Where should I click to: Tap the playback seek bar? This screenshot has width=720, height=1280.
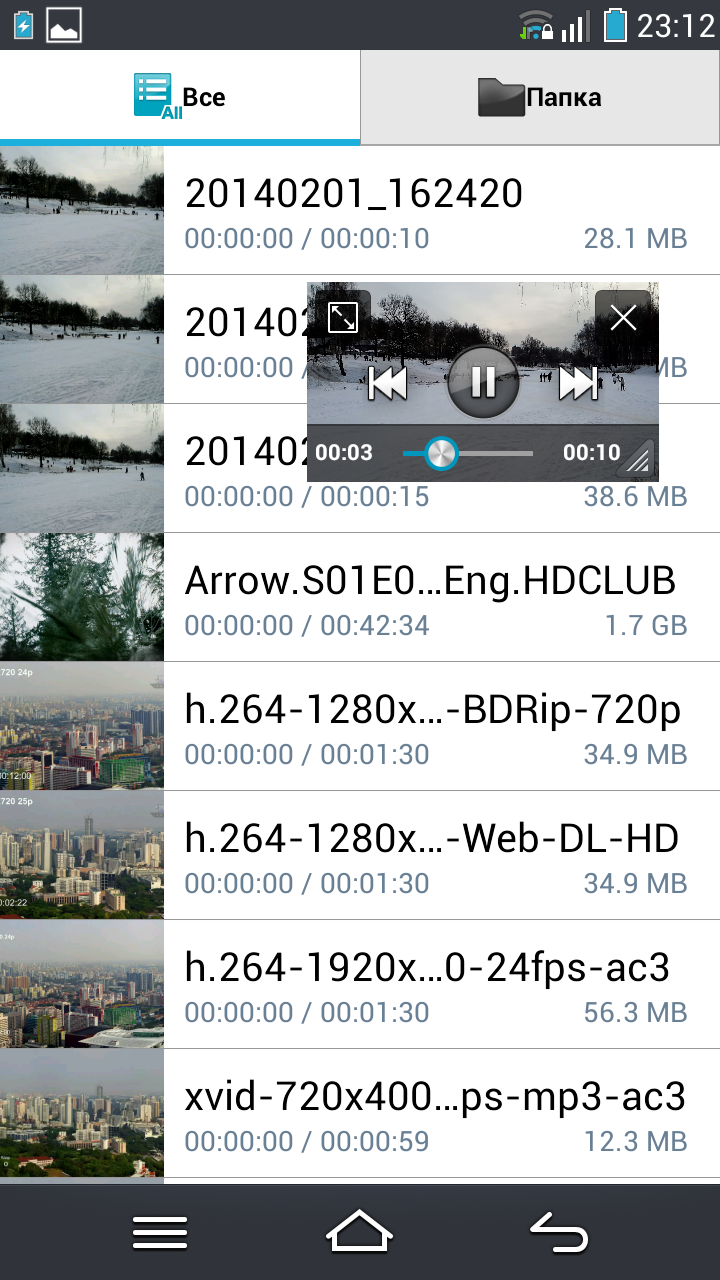pos(468,453)
